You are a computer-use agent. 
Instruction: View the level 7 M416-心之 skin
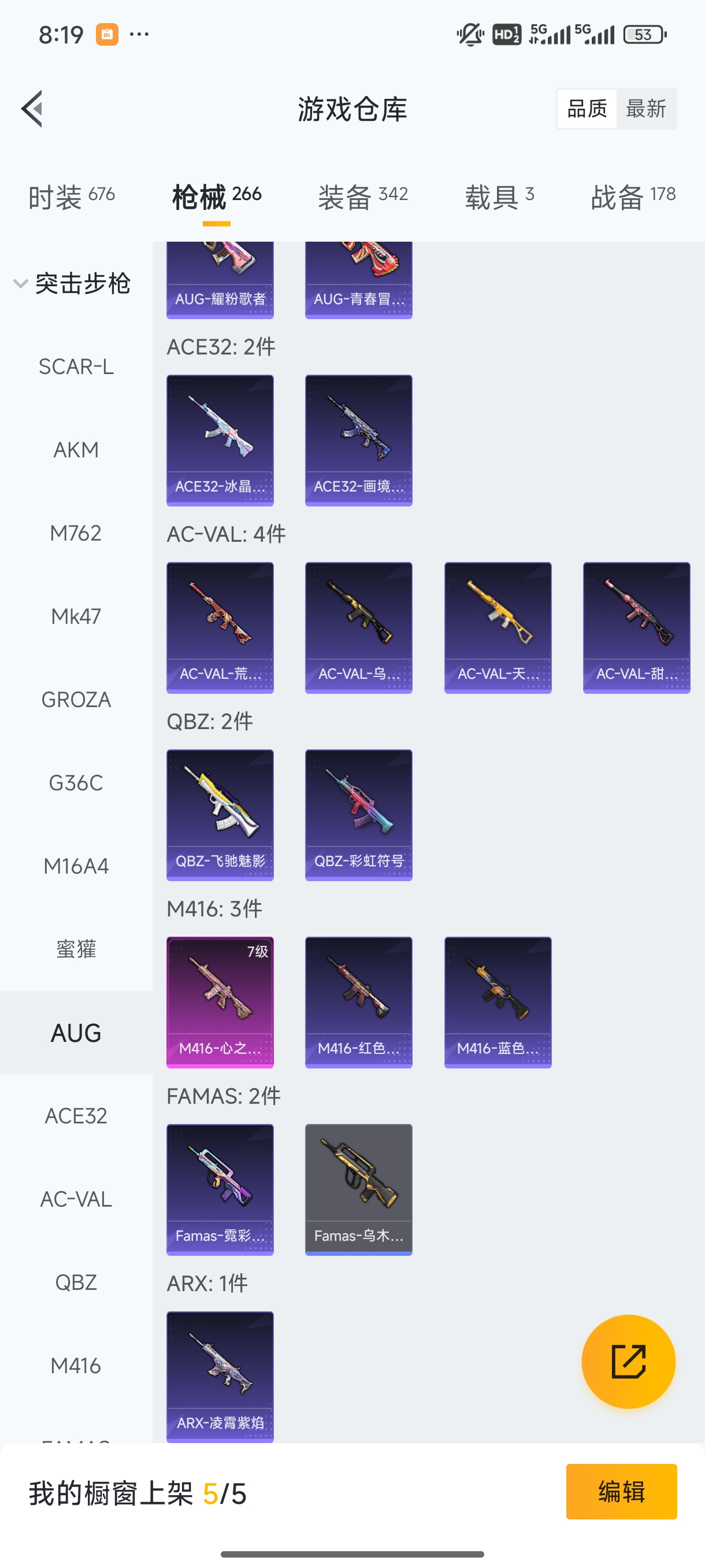point(220,1002)
